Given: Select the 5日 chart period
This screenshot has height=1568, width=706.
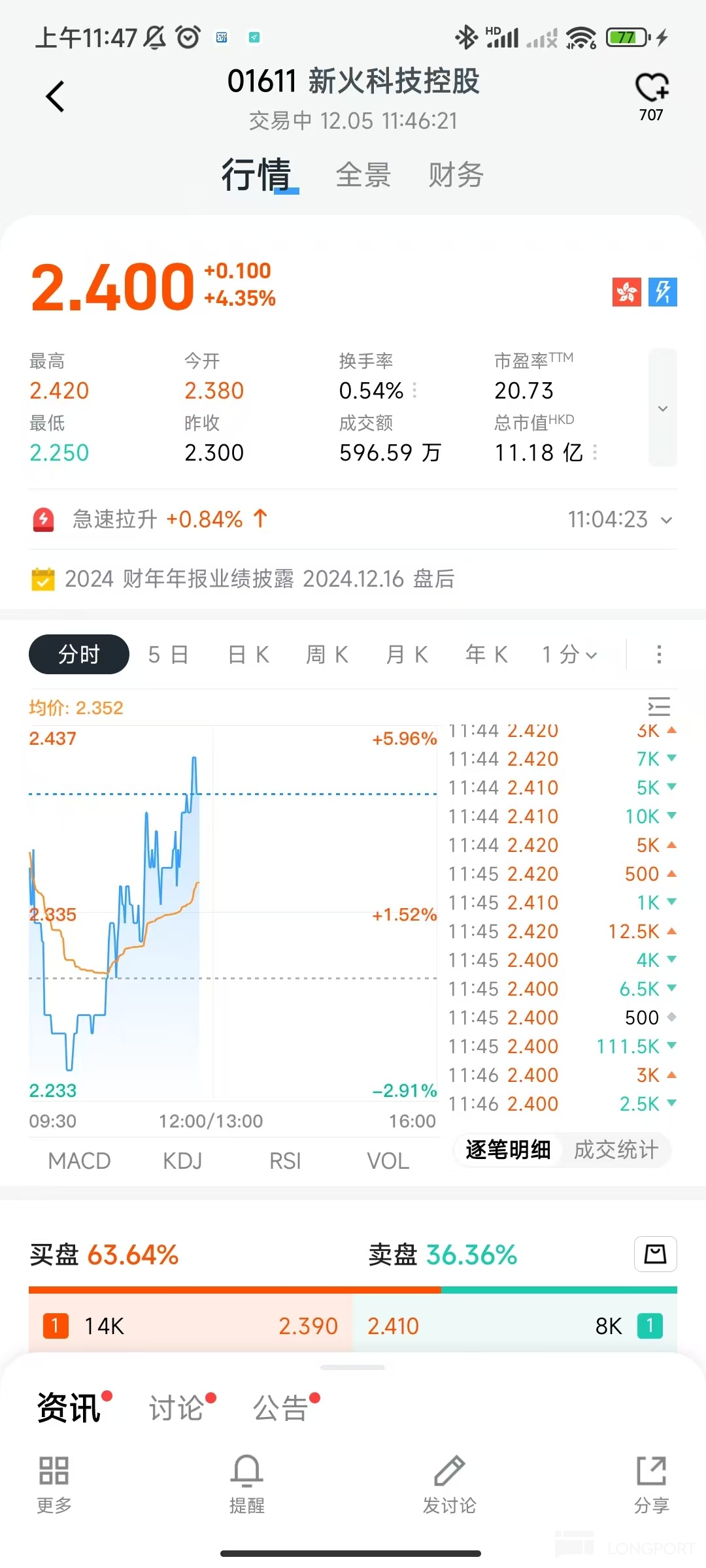Looking at the screenshot, I should point(168,655).
